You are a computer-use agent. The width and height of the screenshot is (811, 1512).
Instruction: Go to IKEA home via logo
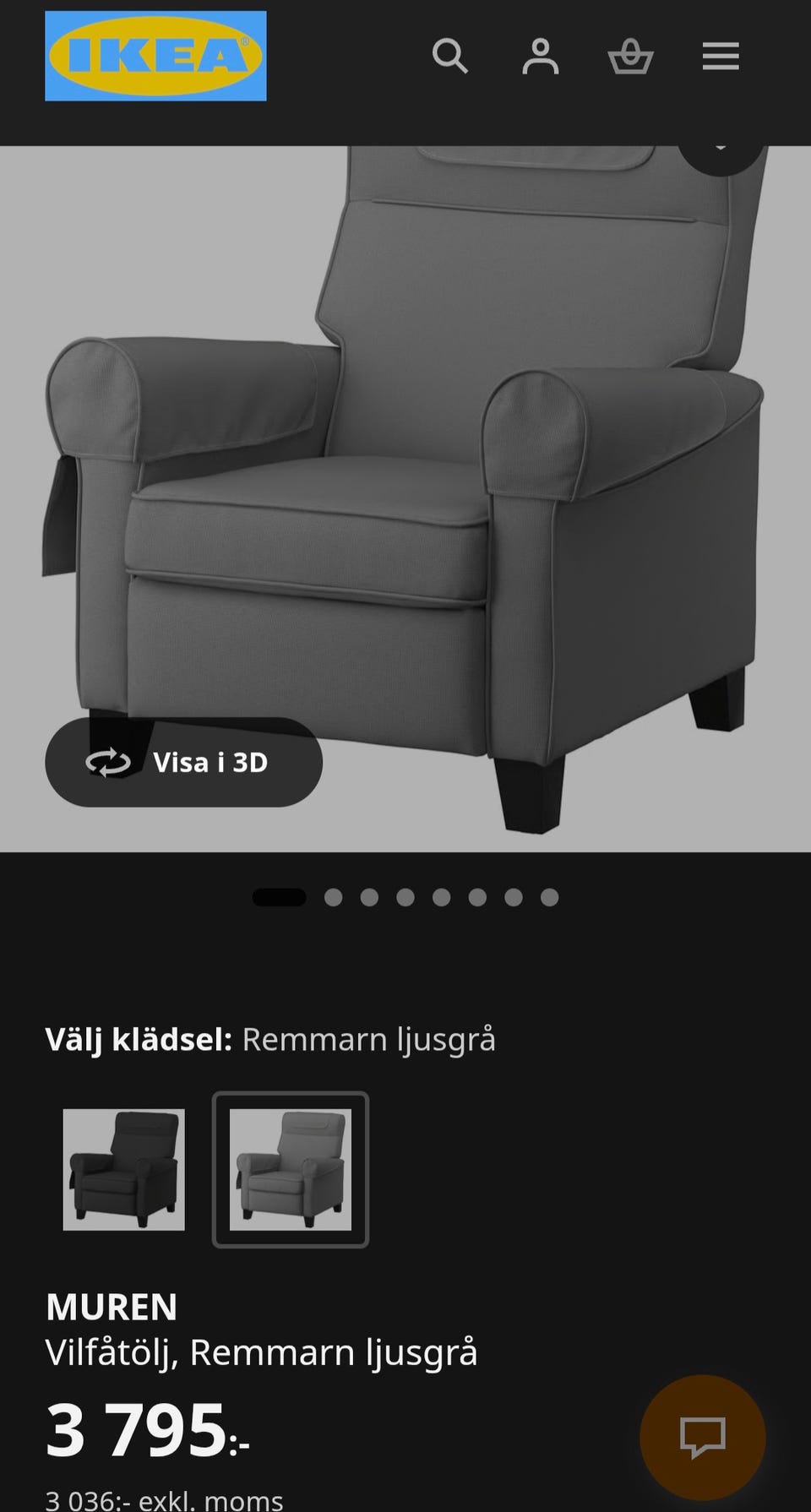[x=155, y=56]
